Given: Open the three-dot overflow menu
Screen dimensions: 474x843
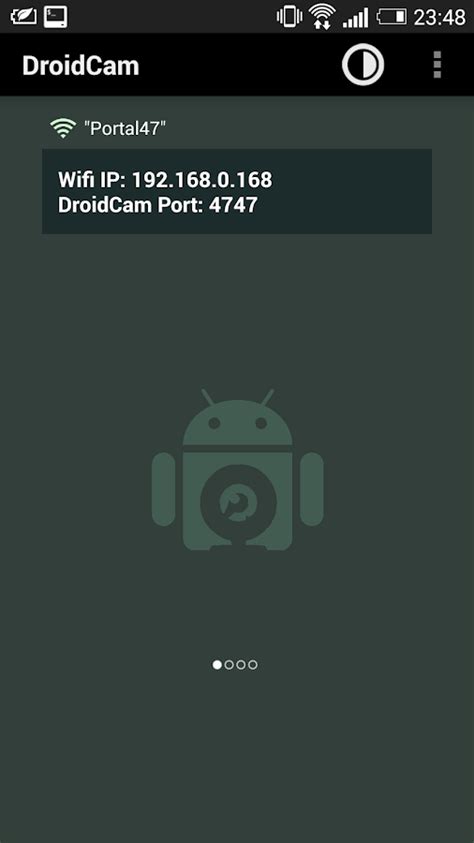Looking at the screenshot, I should (x=437, y=65).
